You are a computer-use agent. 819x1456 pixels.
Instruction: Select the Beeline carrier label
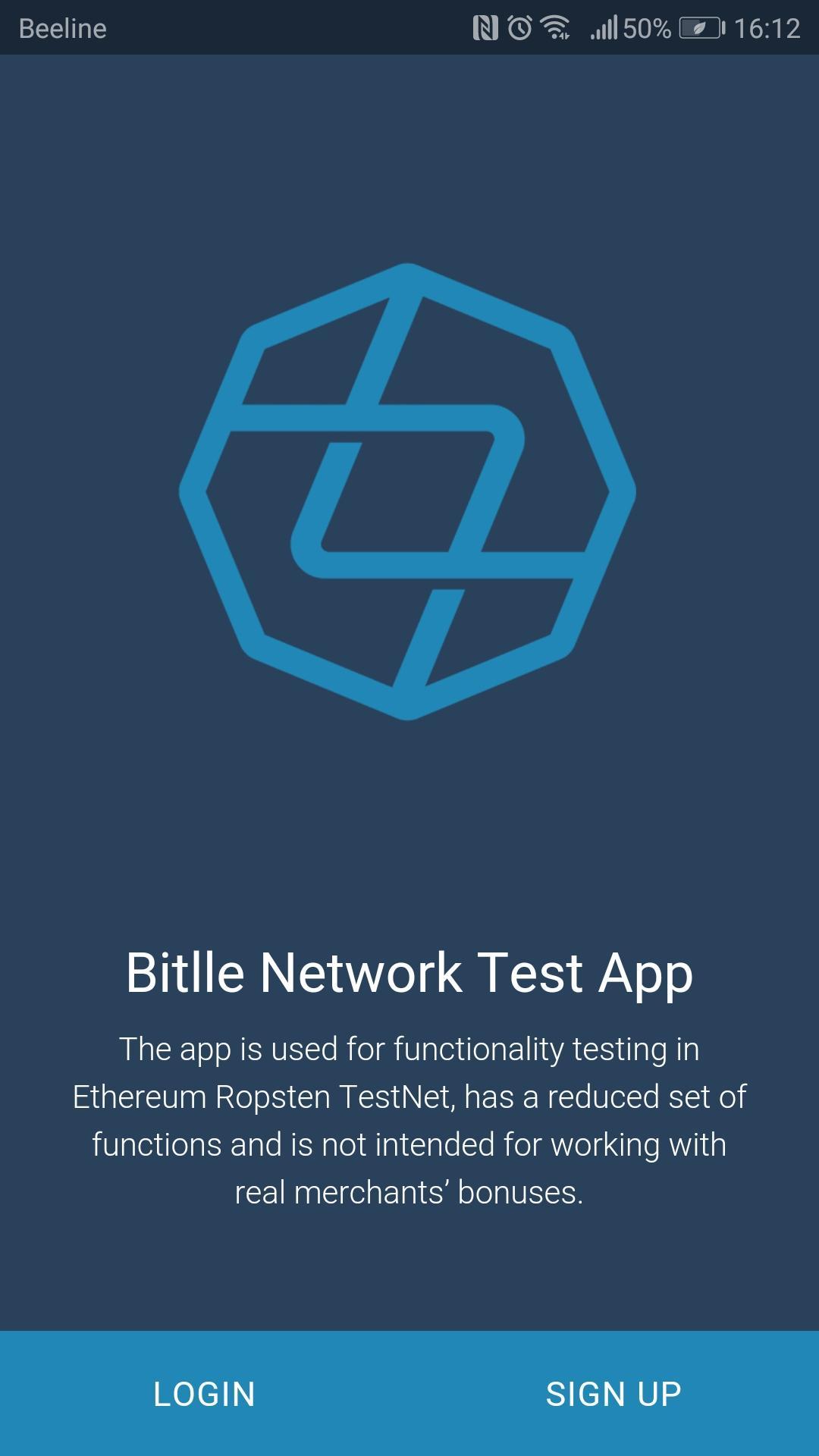64,29
